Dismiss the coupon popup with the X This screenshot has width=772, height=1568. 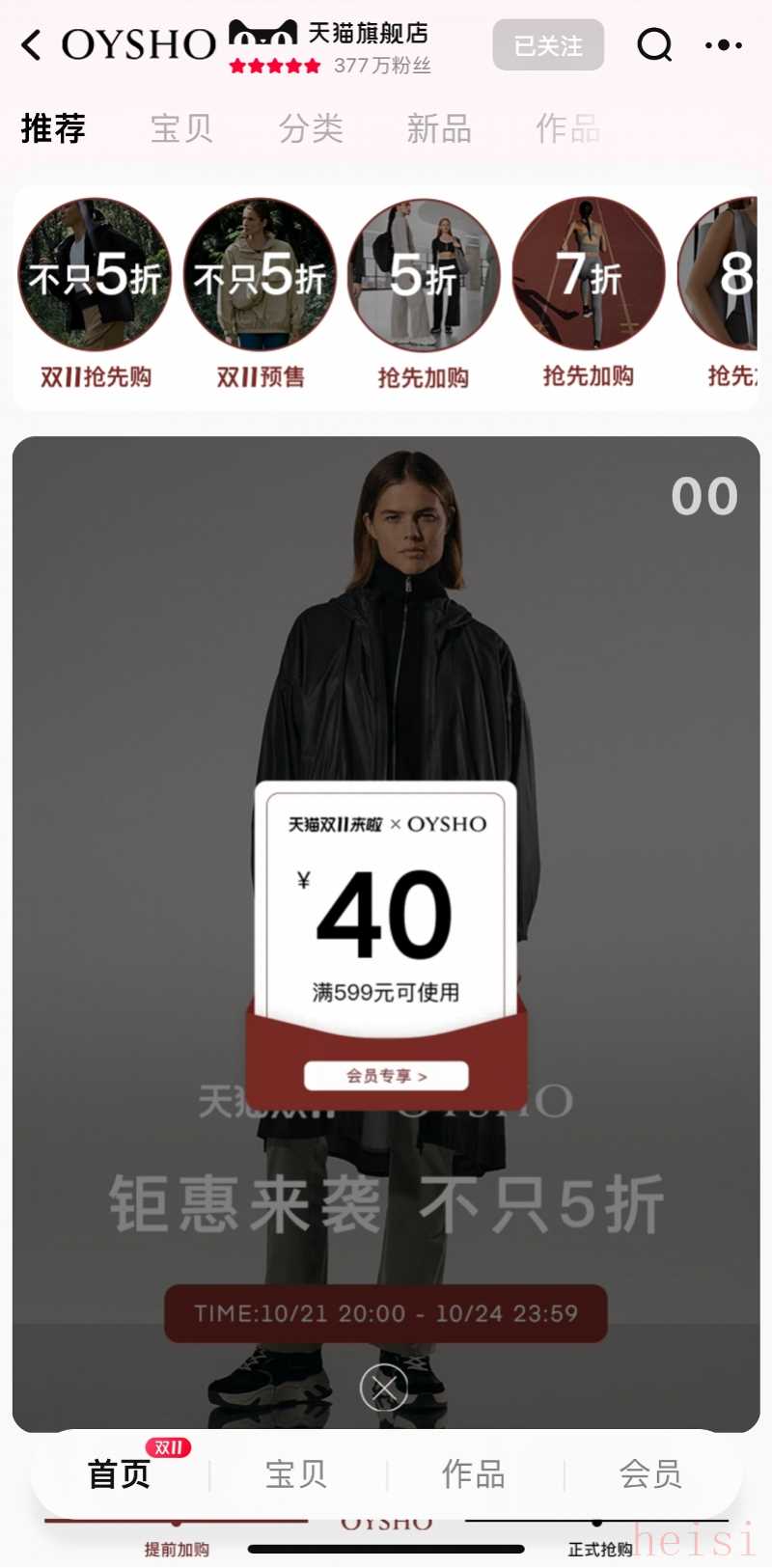(384, 1388)
